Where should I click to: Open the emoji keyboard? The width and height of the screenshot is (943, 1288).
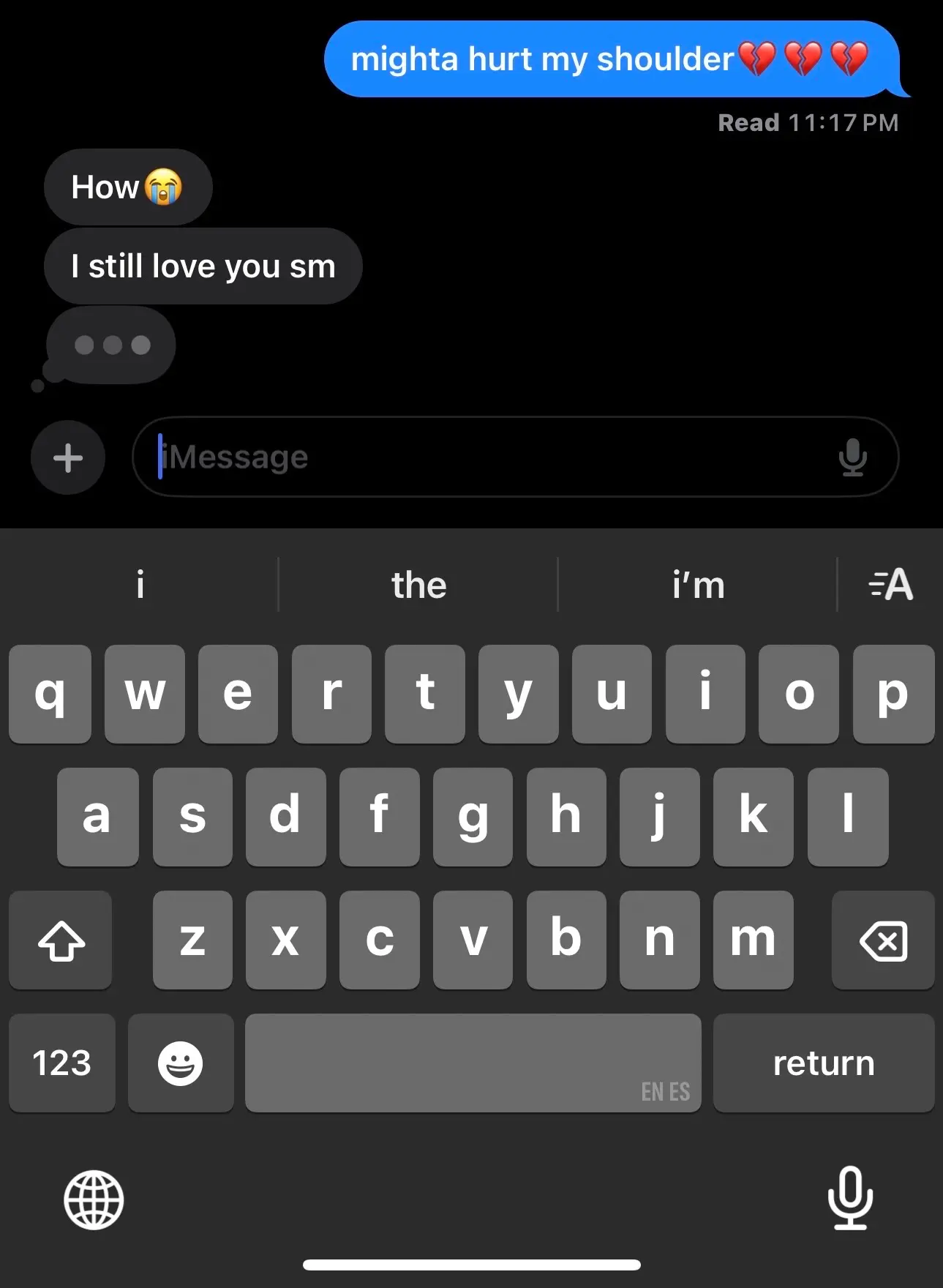(x=181, y=1063)
